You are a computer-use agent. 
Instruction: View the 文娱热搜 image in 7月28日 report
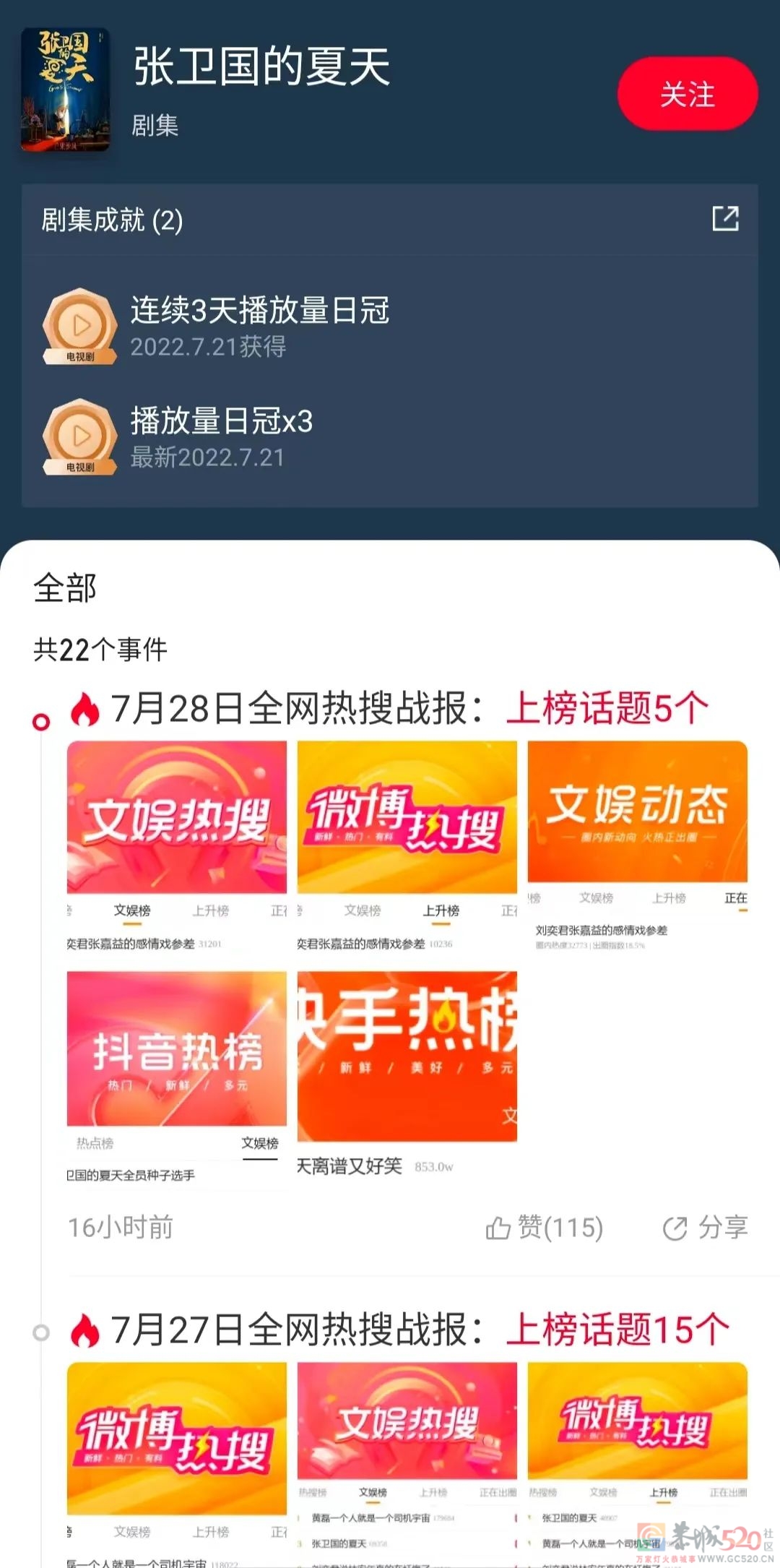click(x=177, y=845)
